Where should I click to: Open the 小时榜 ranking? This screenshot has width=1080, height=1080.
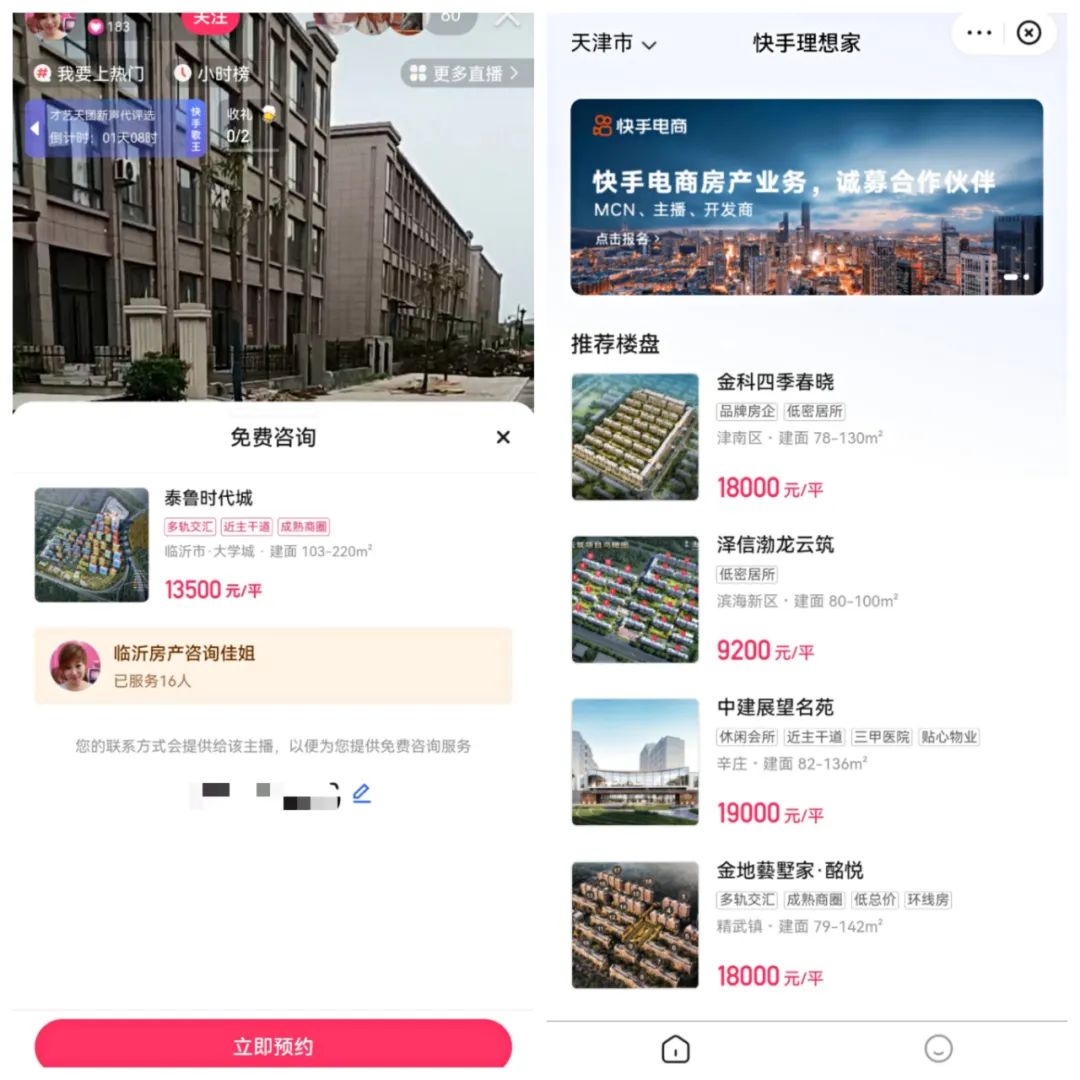211,73
